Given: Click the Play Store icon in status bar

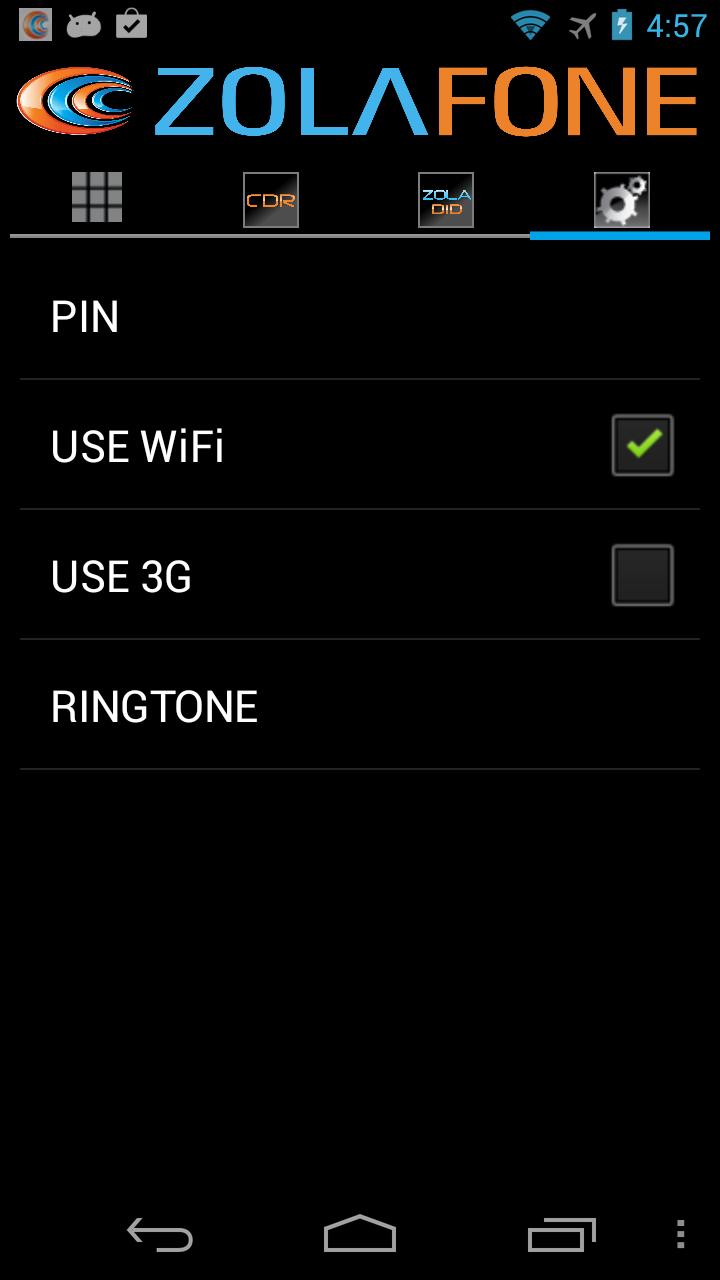Looking at the screenshot, I should pyautogui.click(x=131, y=24).
